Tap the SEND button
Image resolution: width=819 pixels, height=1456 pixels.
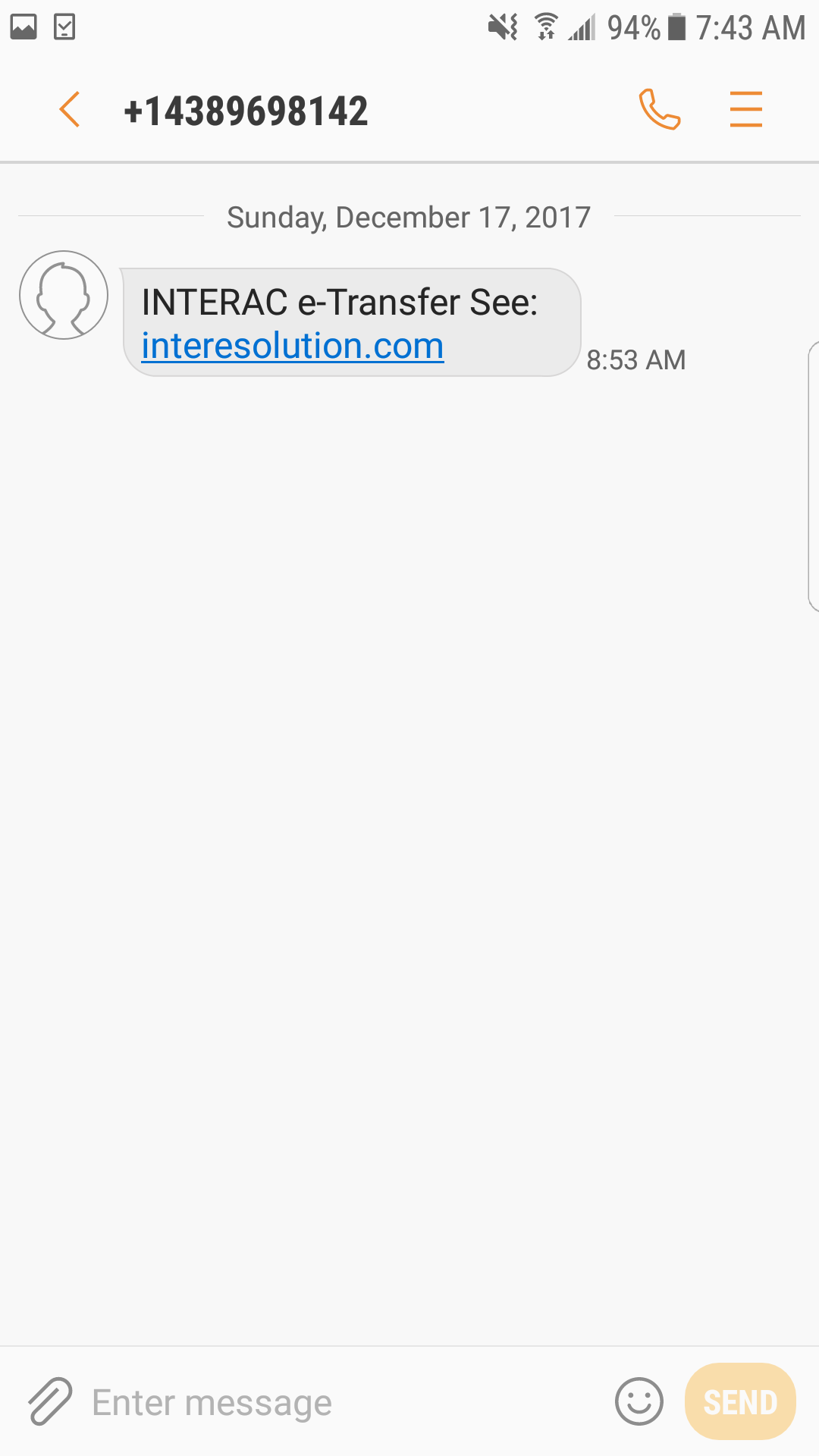point(740,1401)
